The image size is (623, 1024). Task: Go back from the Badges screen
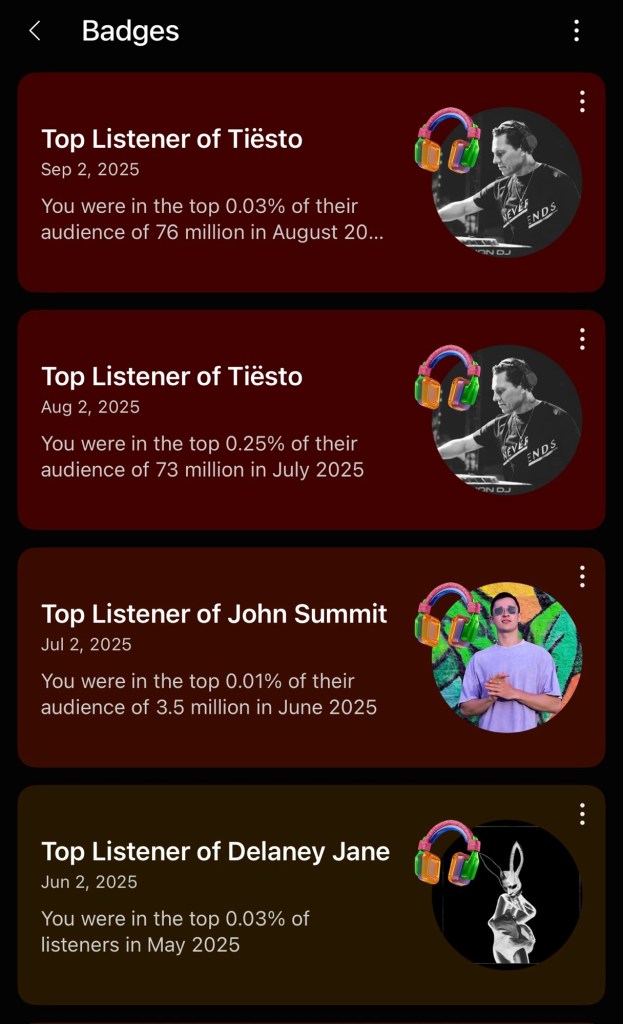(35, 31)
